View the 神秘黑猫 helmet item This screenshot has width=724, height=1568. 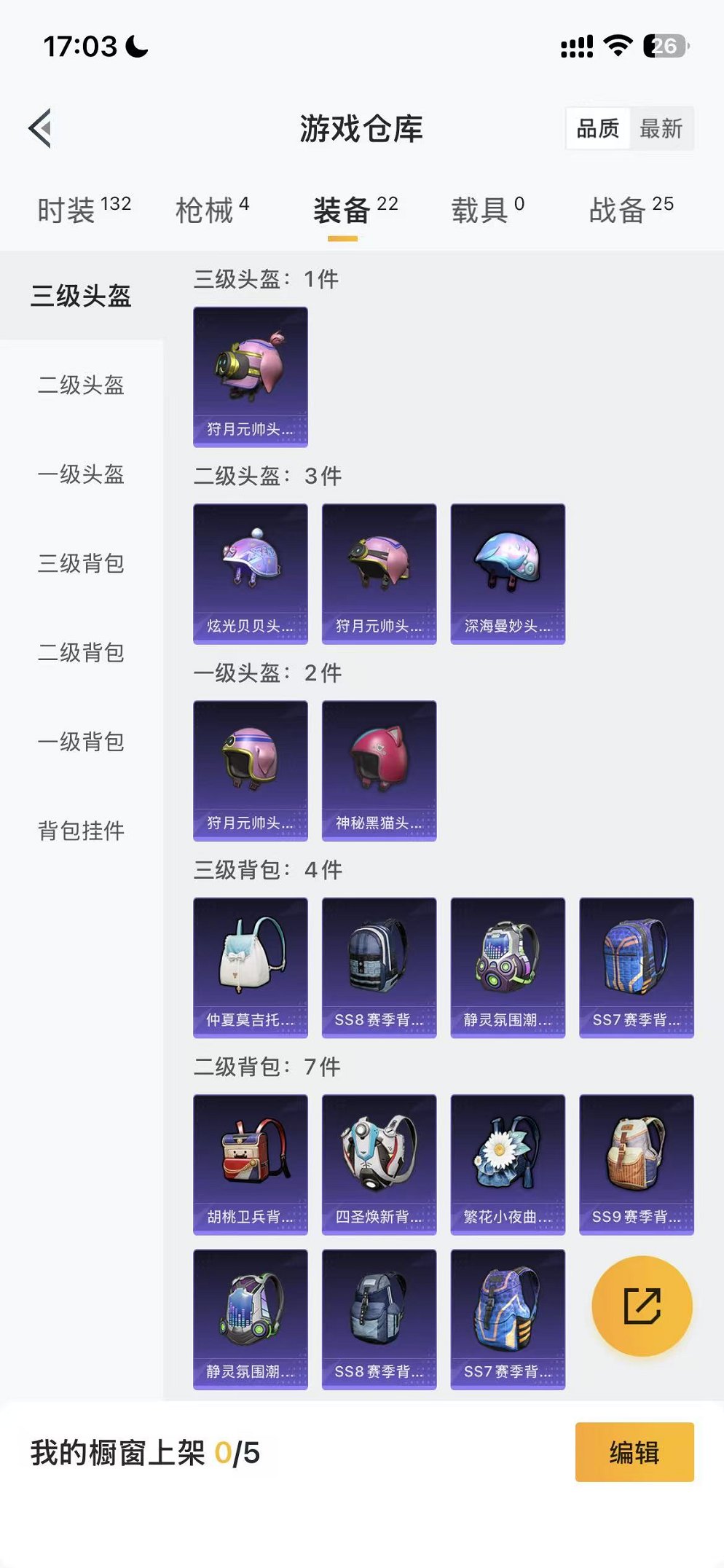pyautogui.click(x=379, y=770)
